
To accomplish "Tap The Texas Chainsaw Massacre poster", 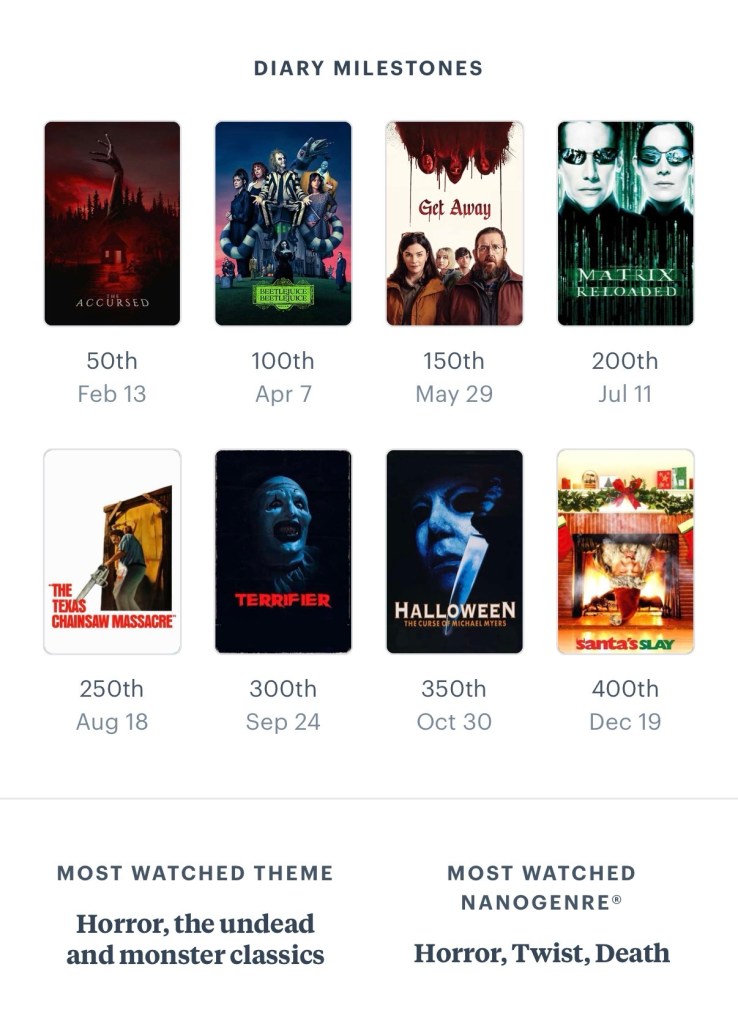I will click(112, 551).
